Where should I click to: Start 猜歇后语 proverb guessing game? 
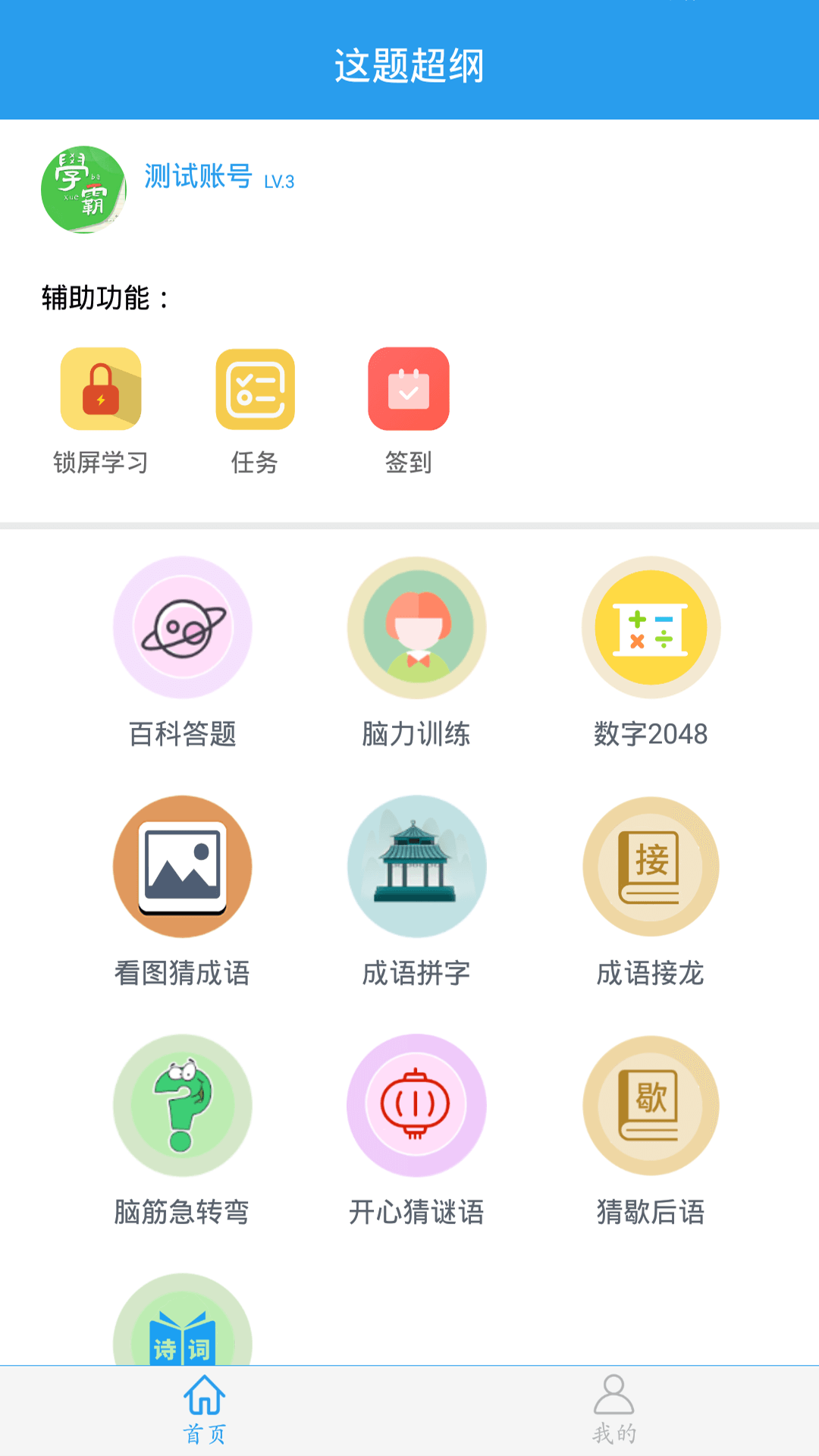[x=651, y=1107]
